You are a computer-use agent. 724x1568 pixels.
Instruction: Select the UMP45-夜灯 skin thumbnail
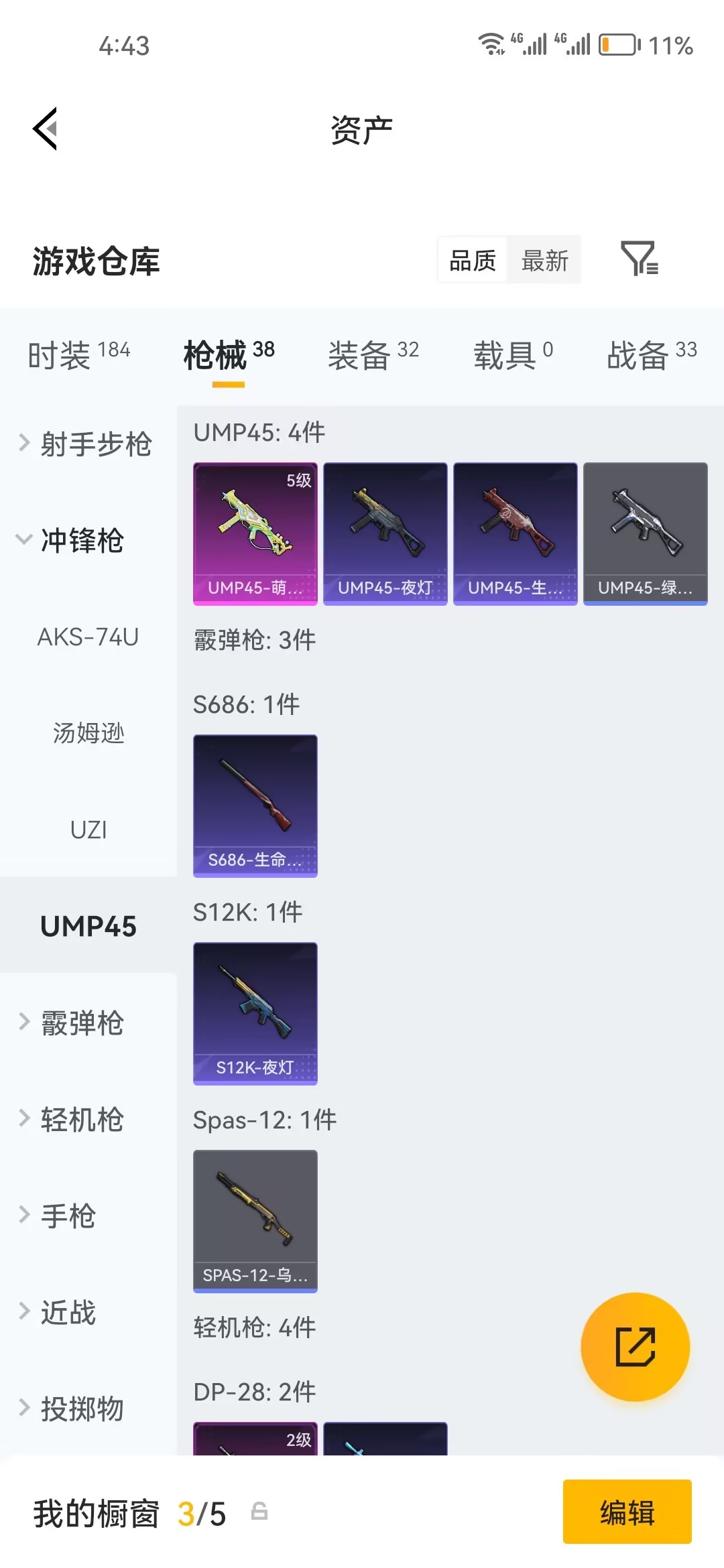coord(385,533)
